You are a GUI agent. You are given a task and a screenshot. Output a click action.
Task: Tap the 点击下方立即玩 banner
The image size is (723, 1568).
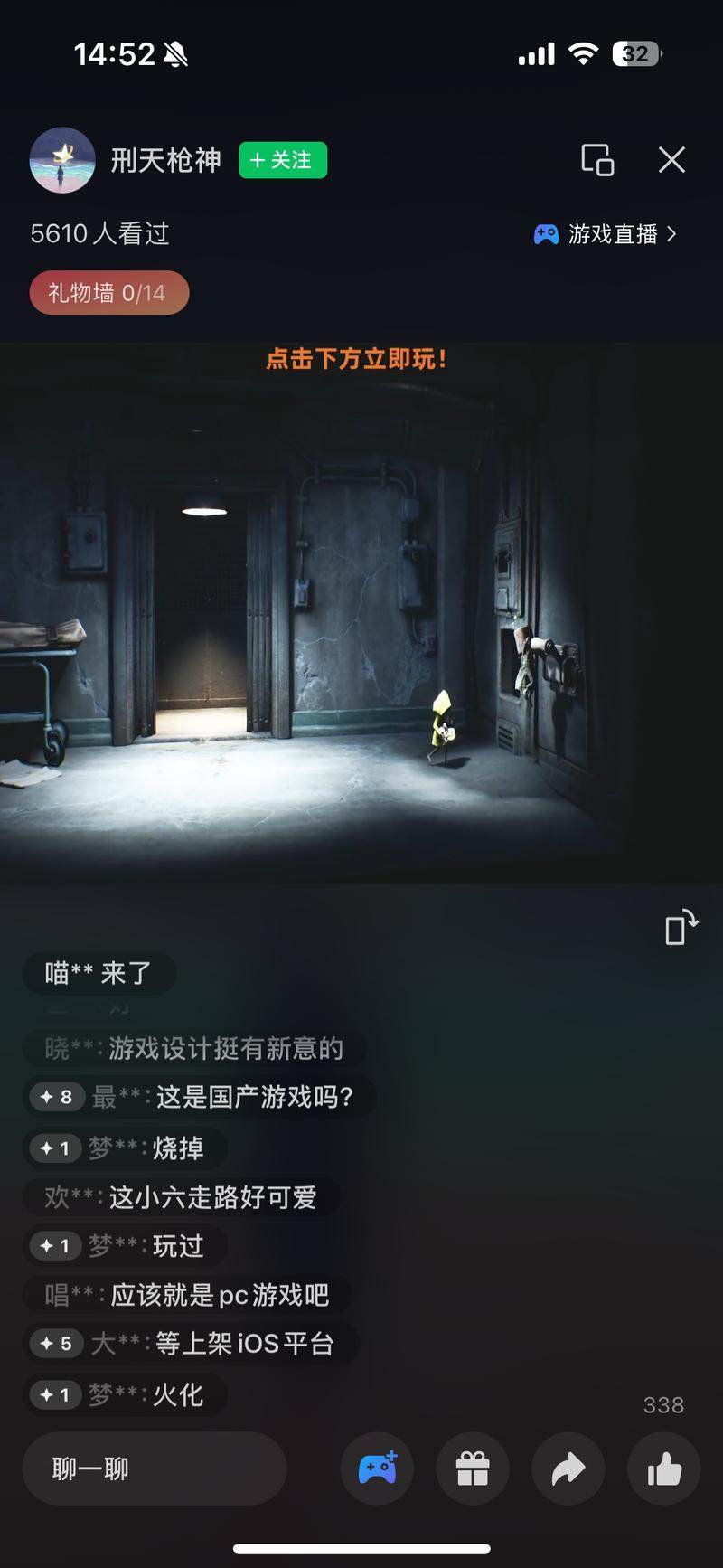[x=357, y=359]
